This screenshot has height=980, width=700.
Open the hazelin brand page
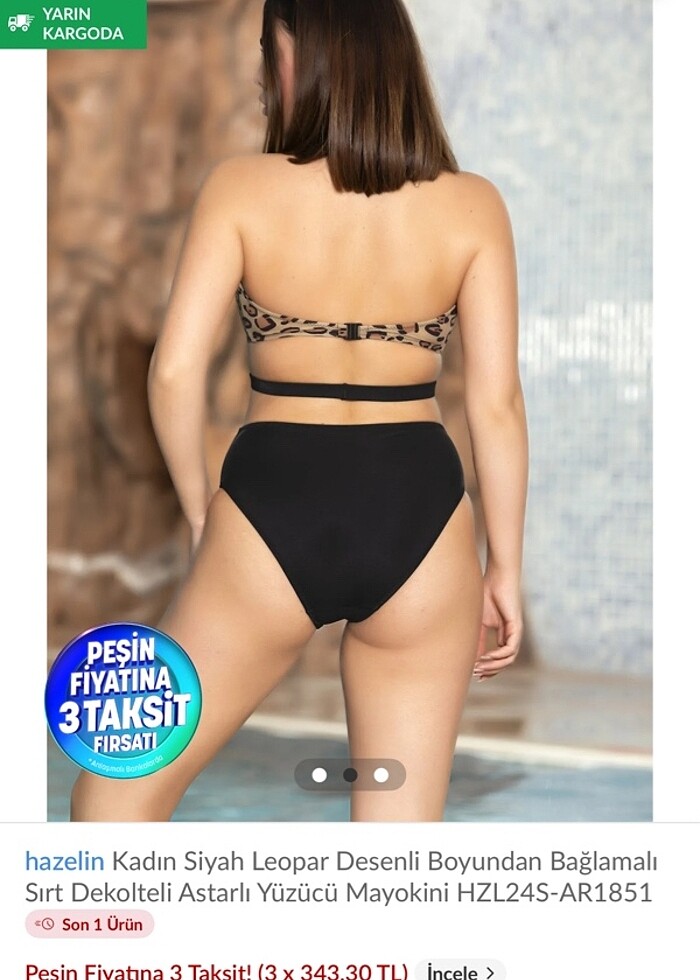[64, 861]
